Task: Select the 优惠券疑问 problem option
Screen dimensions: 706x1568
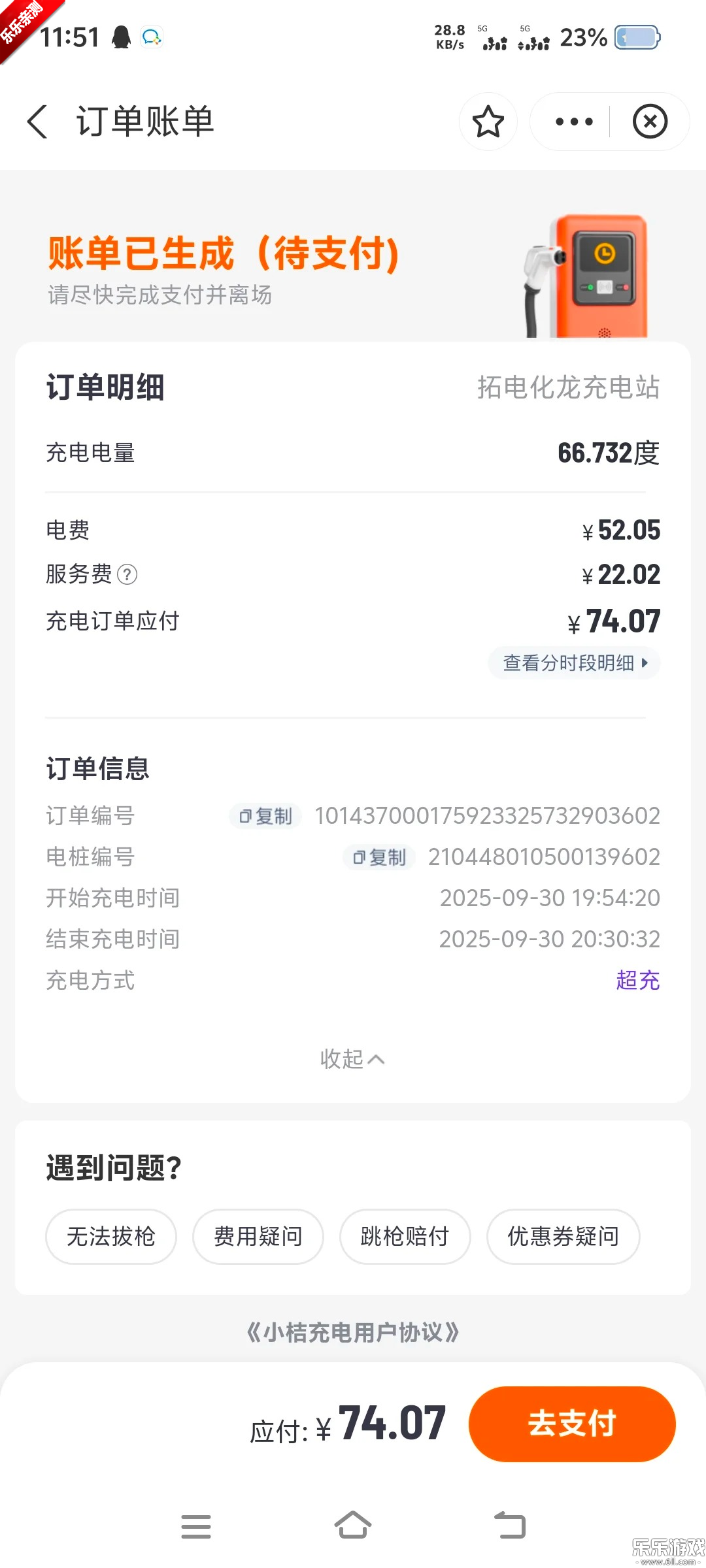Action: [x=563, y=1237]
